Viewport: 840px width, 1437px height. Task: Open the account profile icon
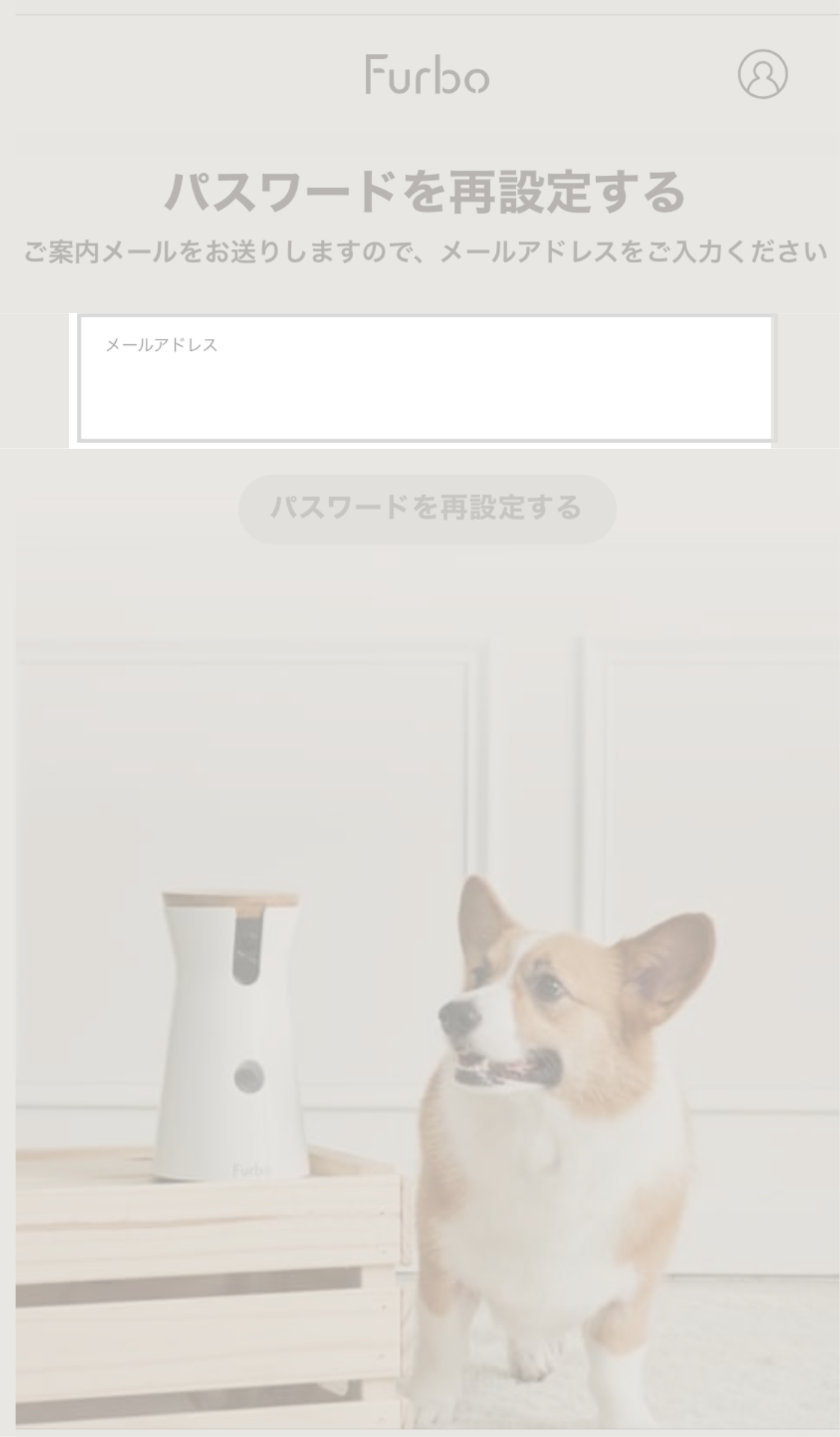coord(762,74)
